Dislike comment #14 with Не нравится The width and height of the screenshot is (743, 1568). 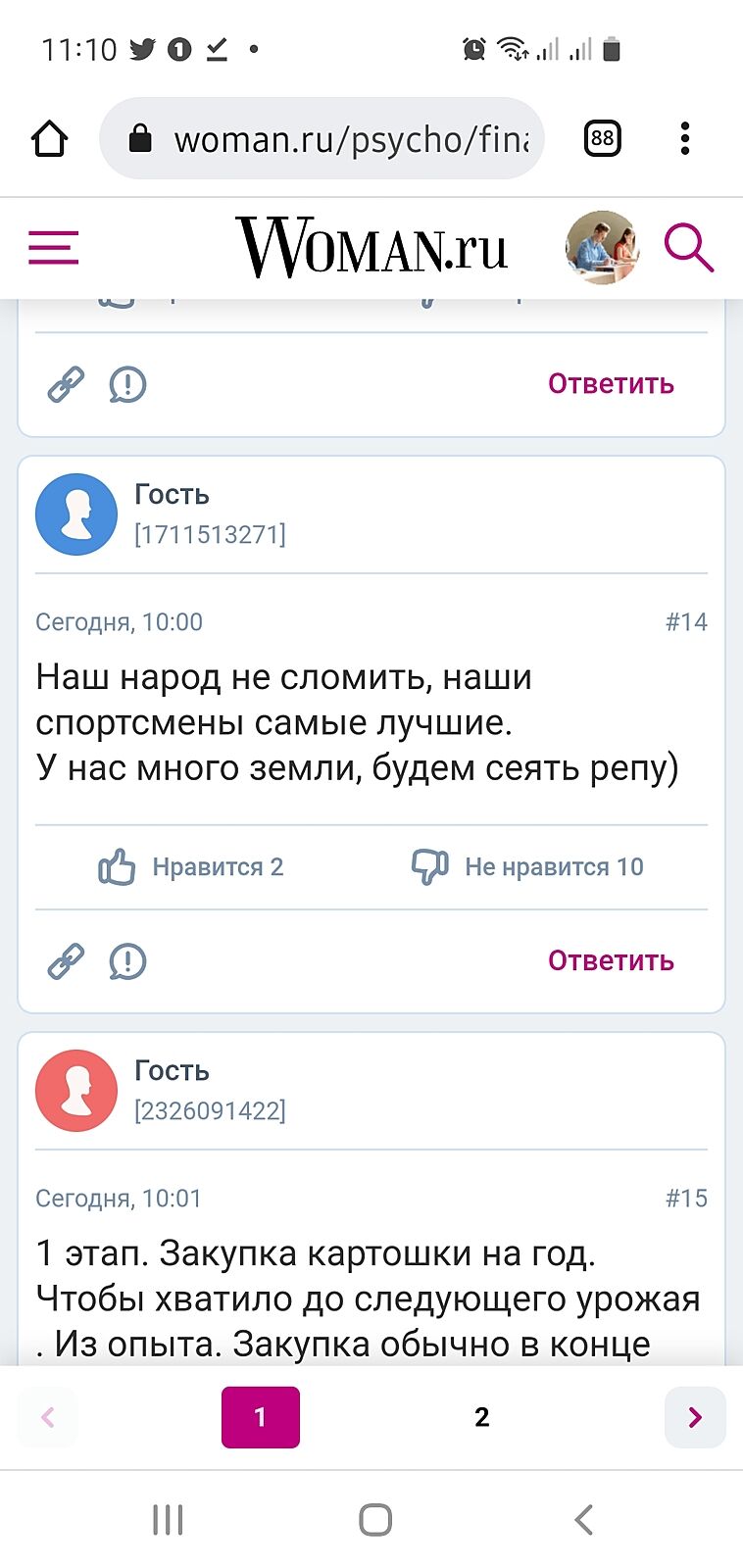527,867
